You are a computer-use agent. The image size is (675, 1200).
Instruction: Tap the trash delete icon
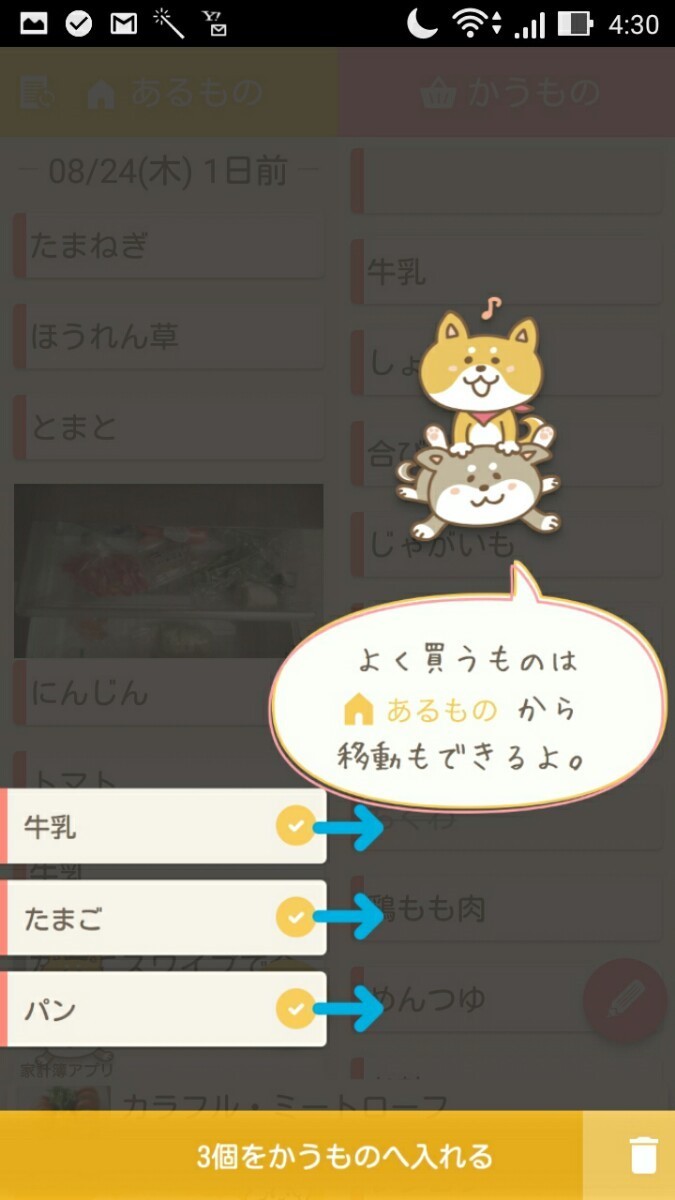(x=644, y=1156)
